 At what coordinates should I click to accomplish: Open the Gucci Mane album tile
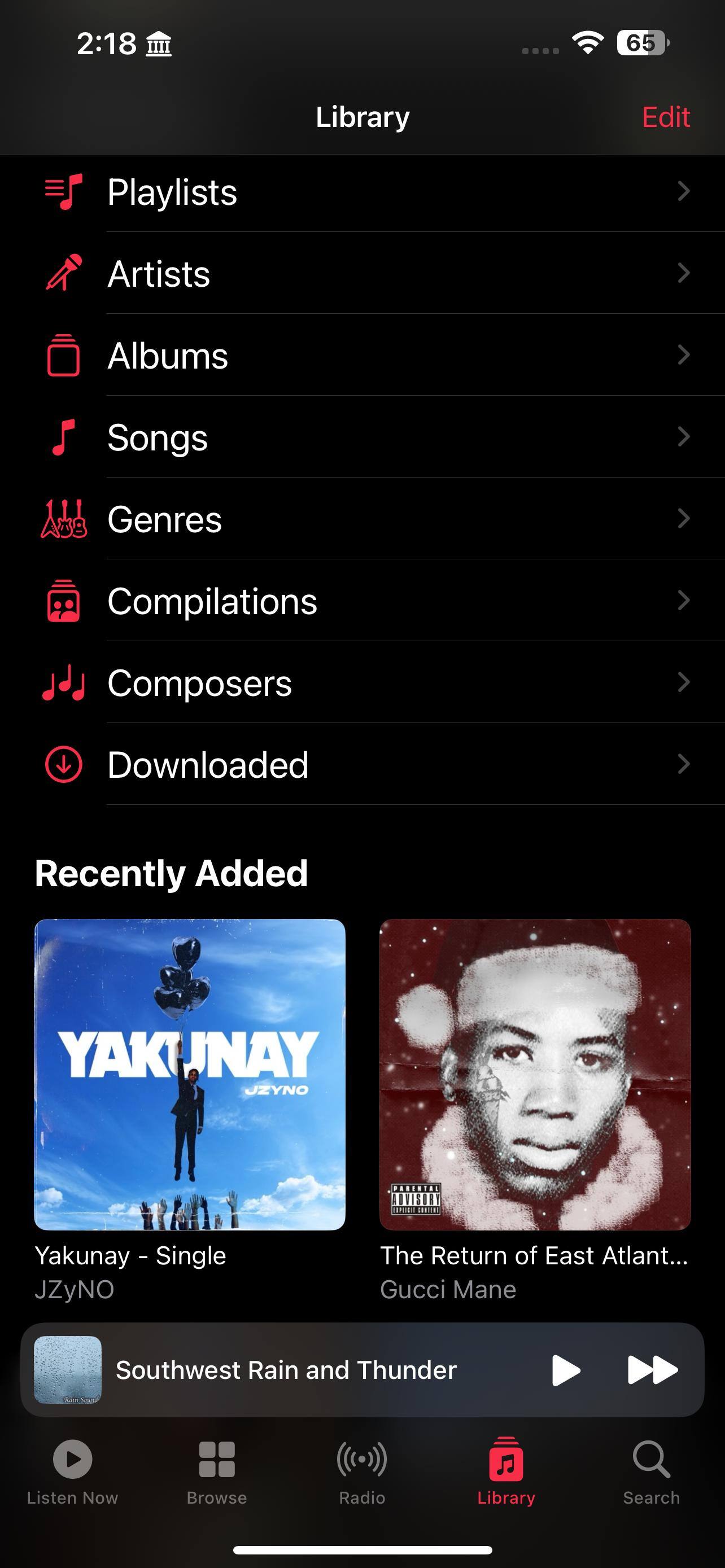[x=535, y=1074]
